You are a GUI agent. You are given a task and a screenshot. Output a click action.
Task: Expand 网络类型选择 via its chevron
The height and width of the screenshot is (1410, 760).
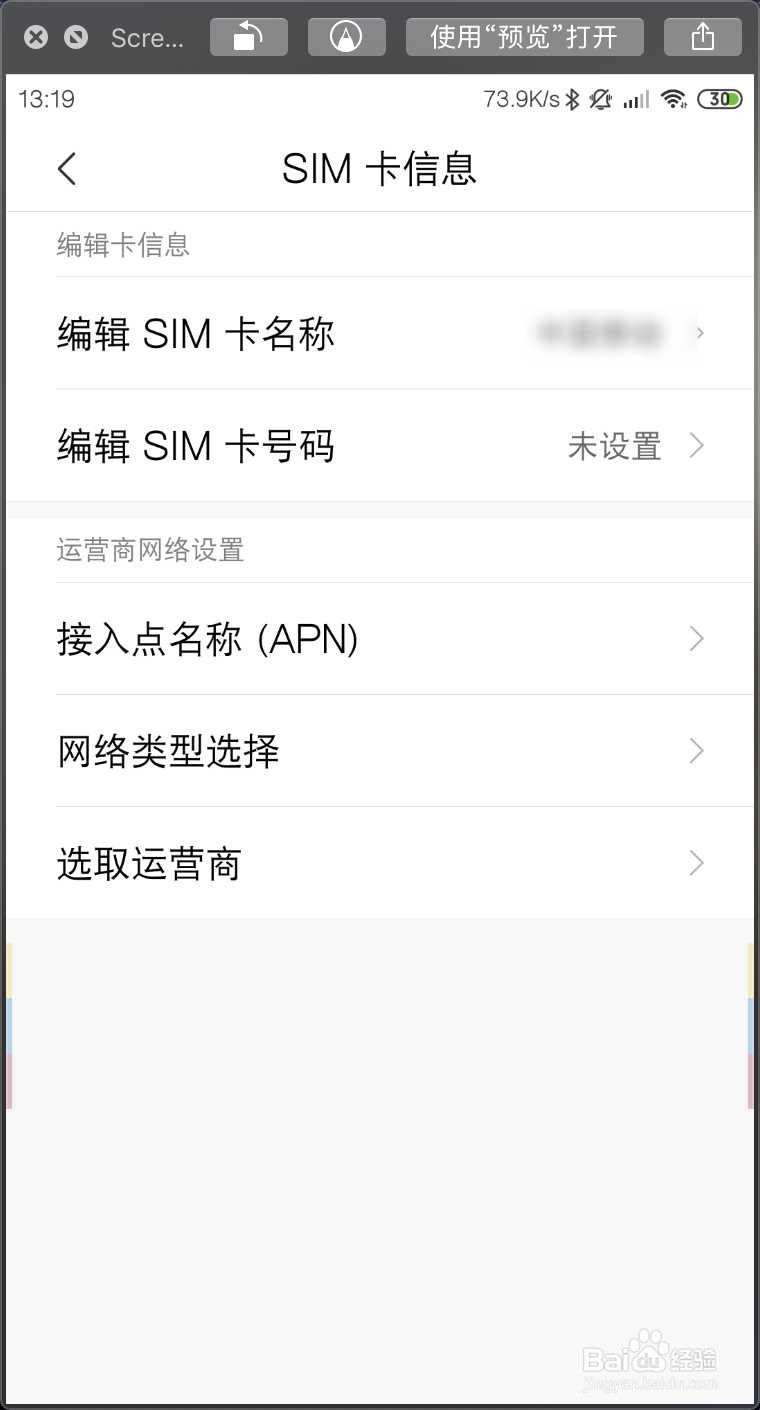pos(696,751)
